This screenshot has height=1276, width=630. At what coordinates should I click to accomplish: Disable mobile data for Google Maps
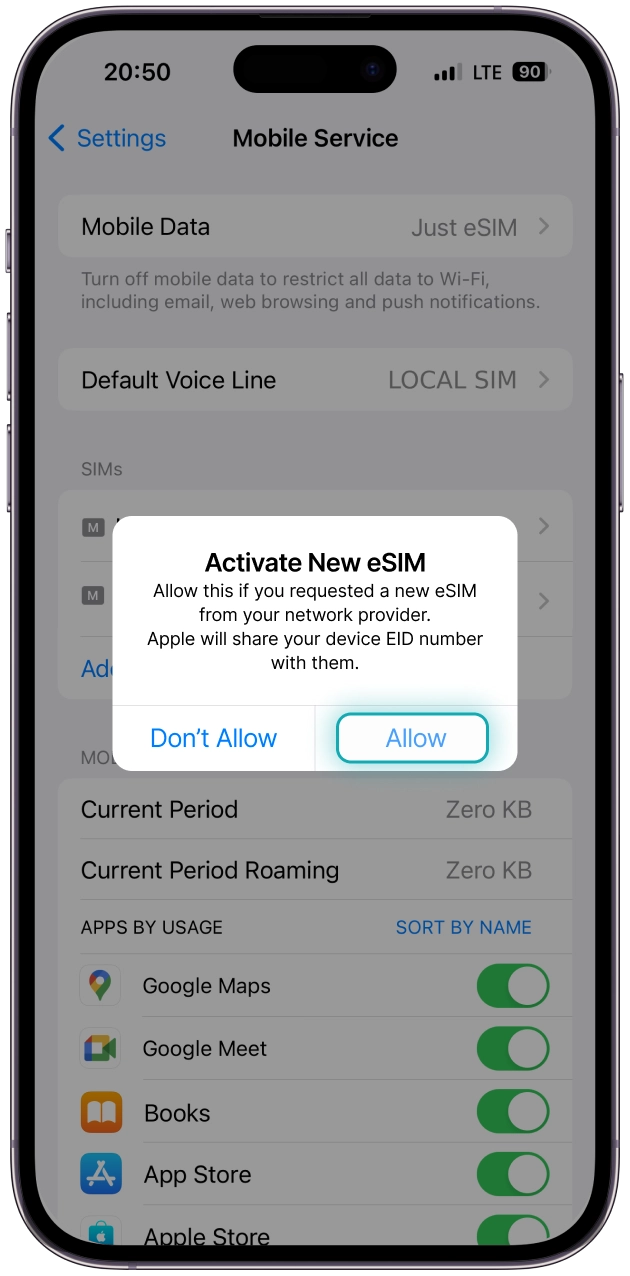(x=512, y=986)
